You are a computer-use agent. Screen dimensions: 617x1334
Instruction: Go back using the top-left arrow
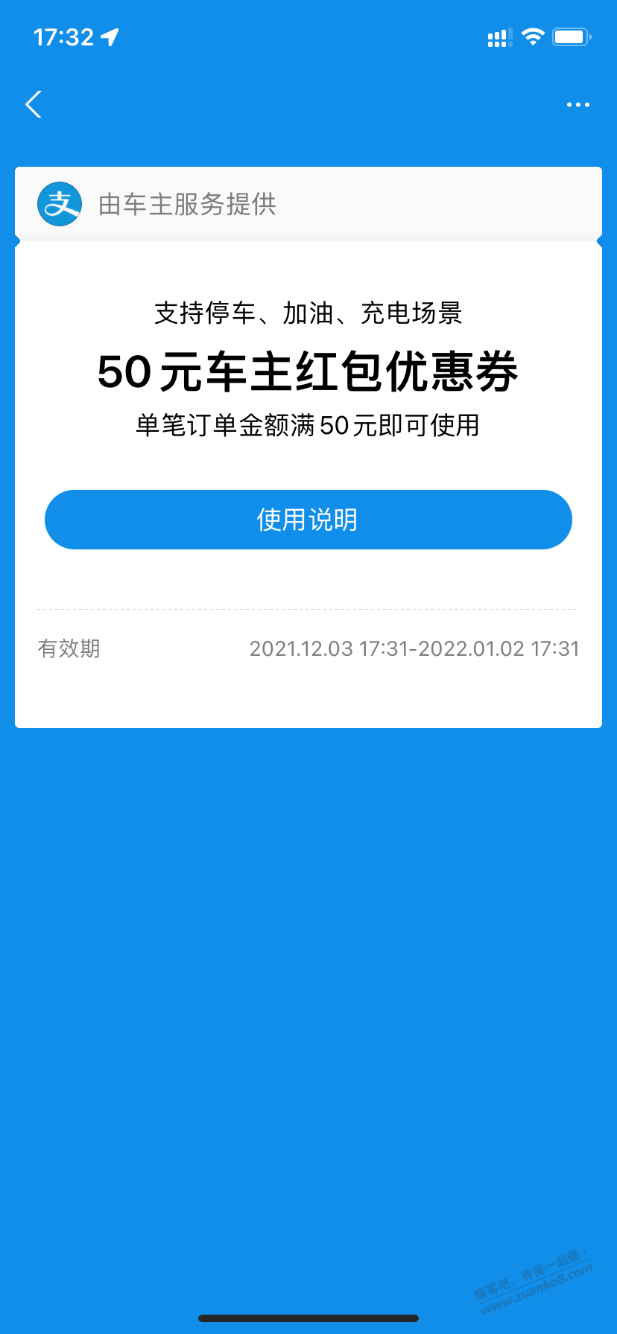34,104
